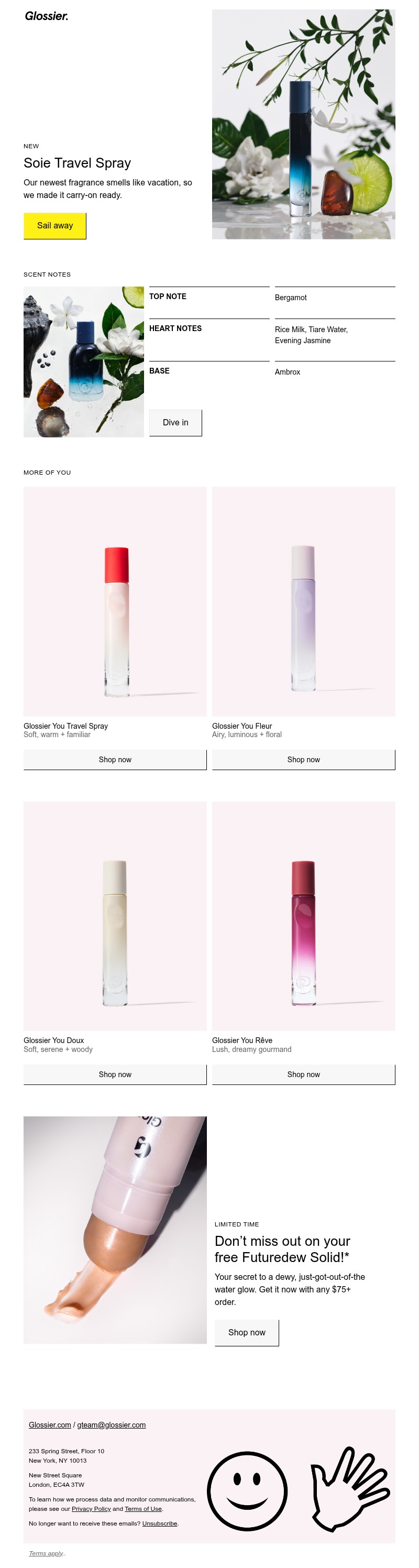Shop now for Glossier You Doux
Viewport: 419px width, 1568px height.
(115, 1074)
